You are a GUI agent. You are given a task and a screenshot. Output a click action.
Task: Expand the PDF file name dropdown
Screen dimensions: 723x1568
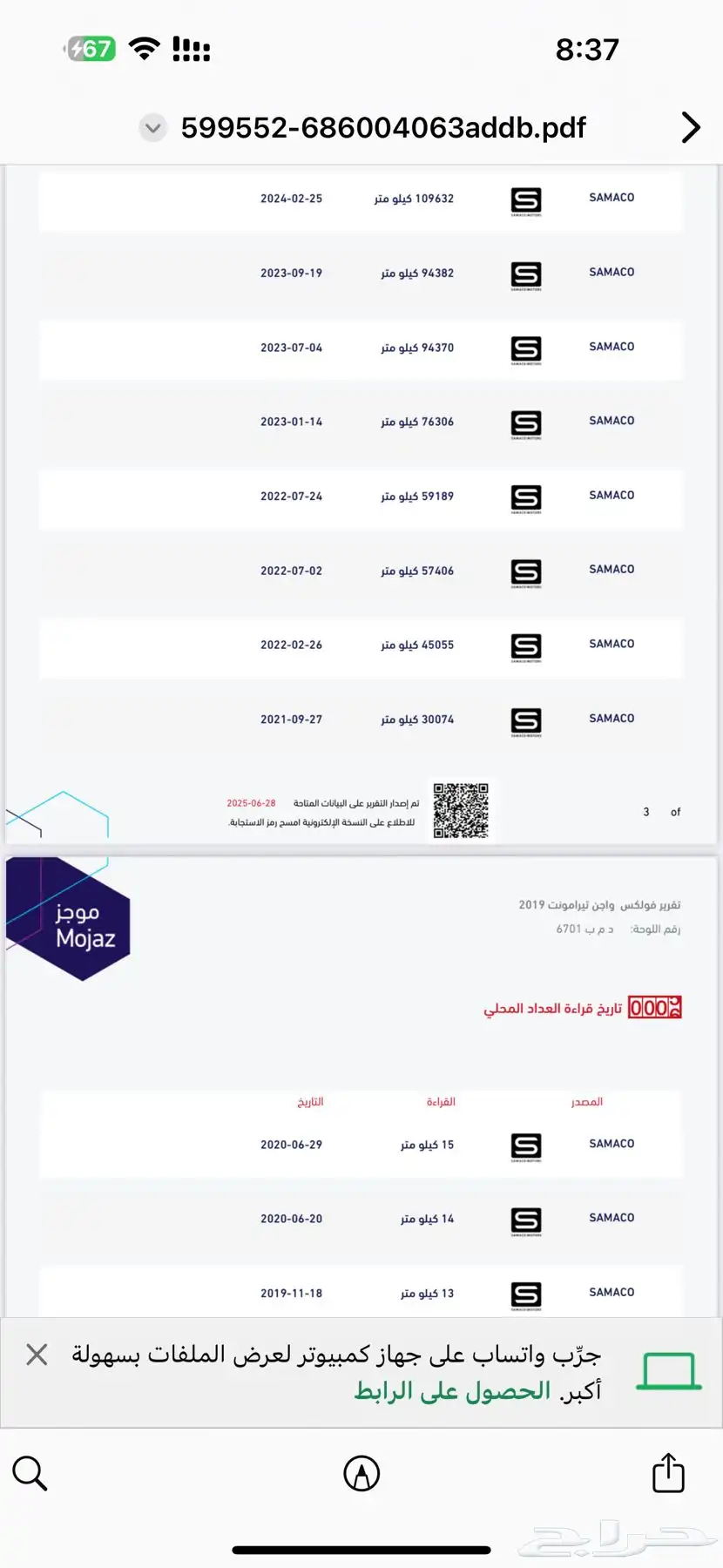point(152,129)
